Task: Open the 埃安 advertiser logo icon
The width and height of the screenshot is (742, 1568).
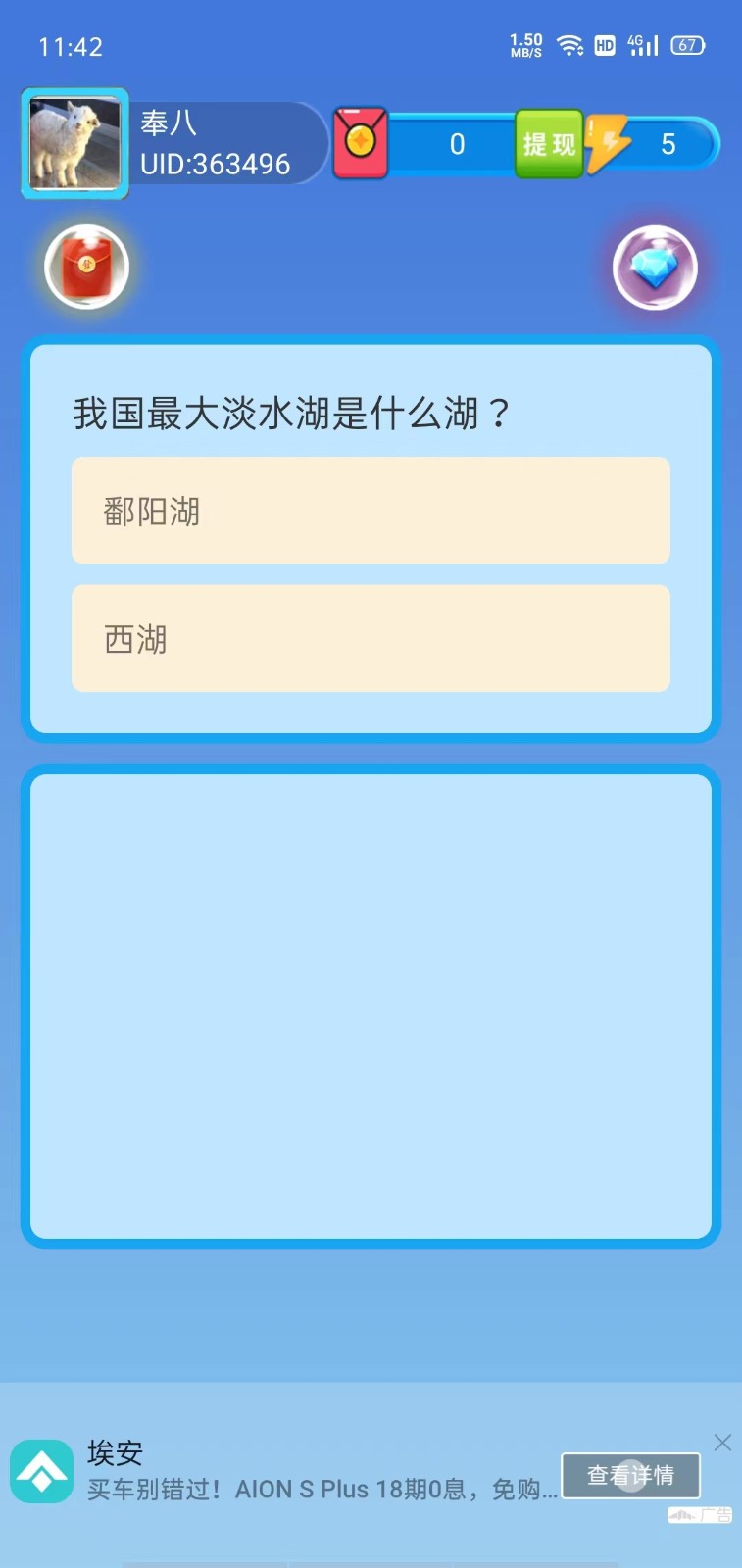Action: [x=41, y=1471]
